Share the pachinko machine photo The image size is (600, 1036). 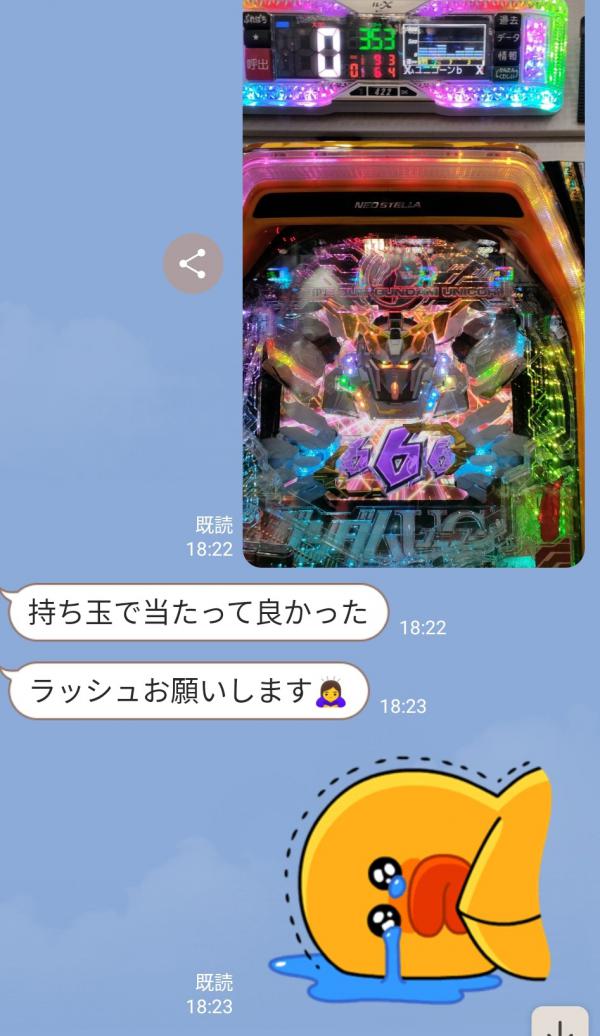[192, 264]
